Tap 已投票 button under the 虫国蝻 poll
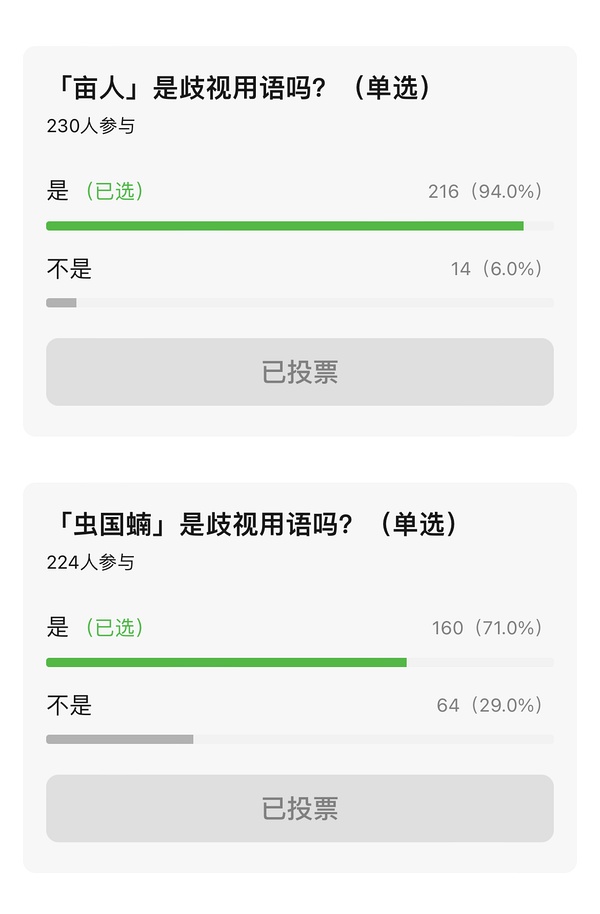This screenshot has height=914, width=600. [x=300, y=808]
